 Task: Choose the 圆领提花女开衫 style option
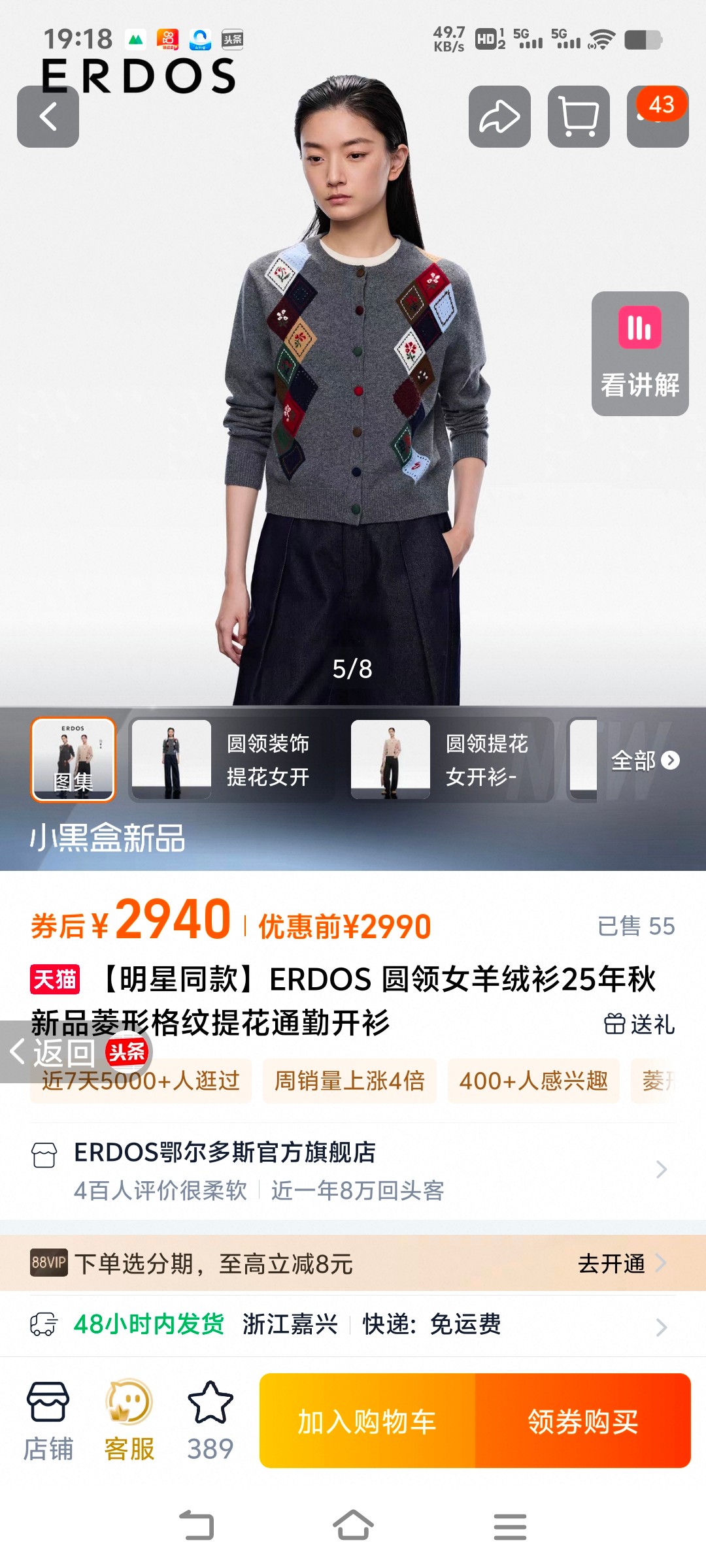pos(451,759)
